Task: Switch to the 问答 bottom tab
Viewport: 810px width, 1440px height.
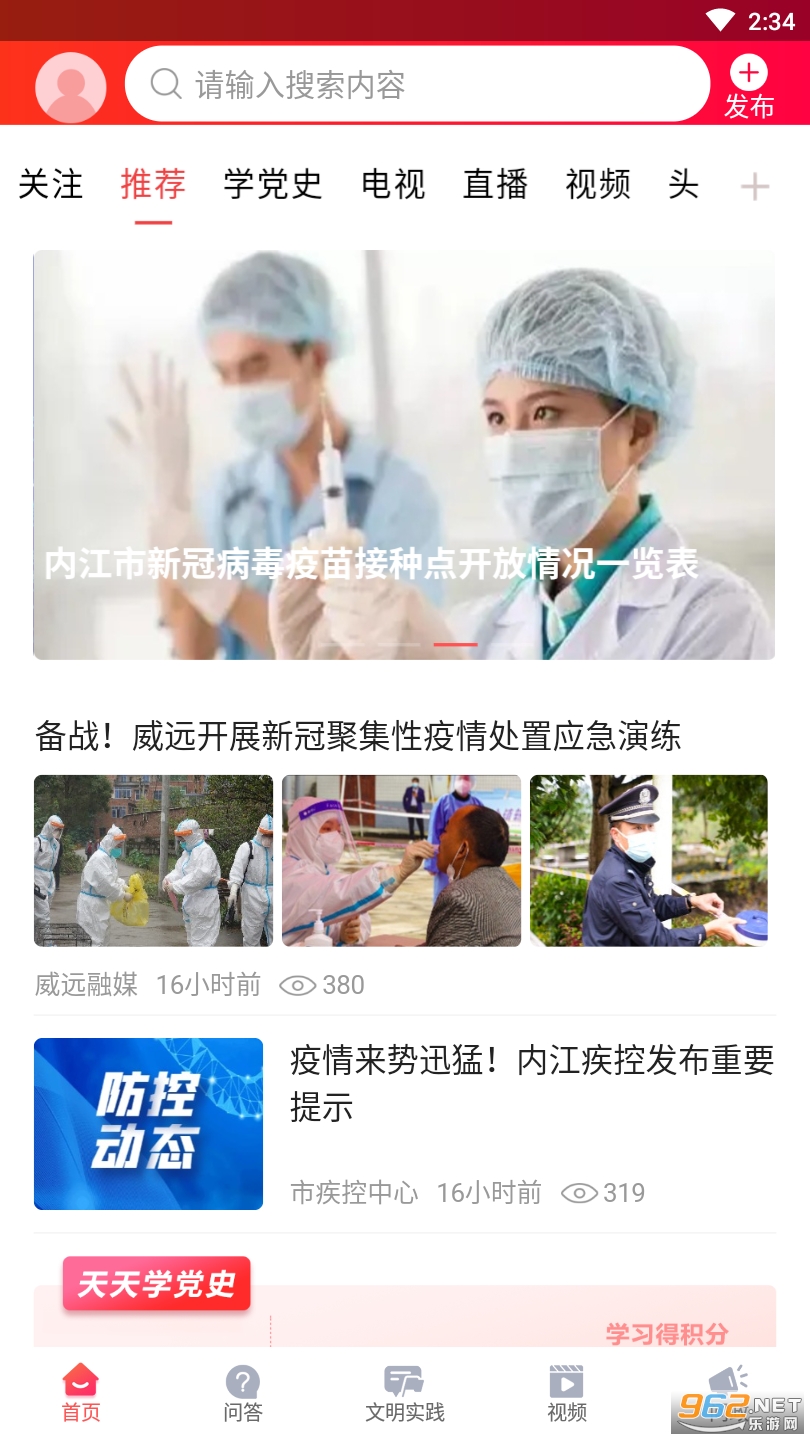Action: point(243,1393)
